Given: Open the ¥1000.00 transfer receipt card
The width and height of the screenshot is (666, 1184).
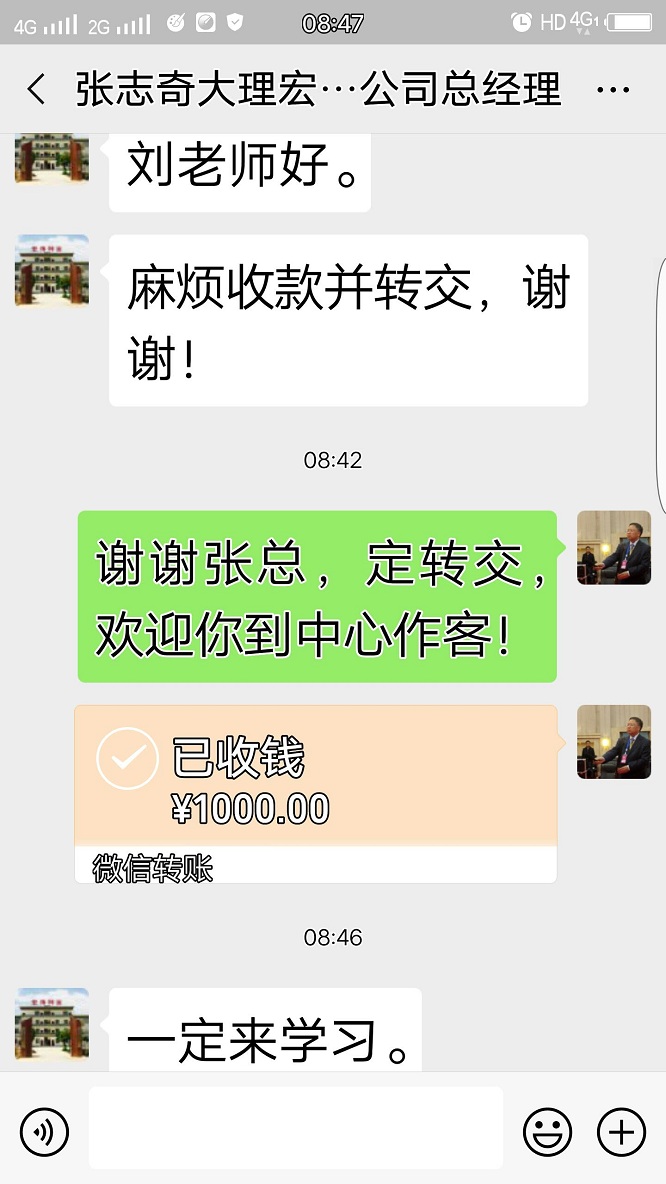Looking at the screenshot, I should (316, 792).
